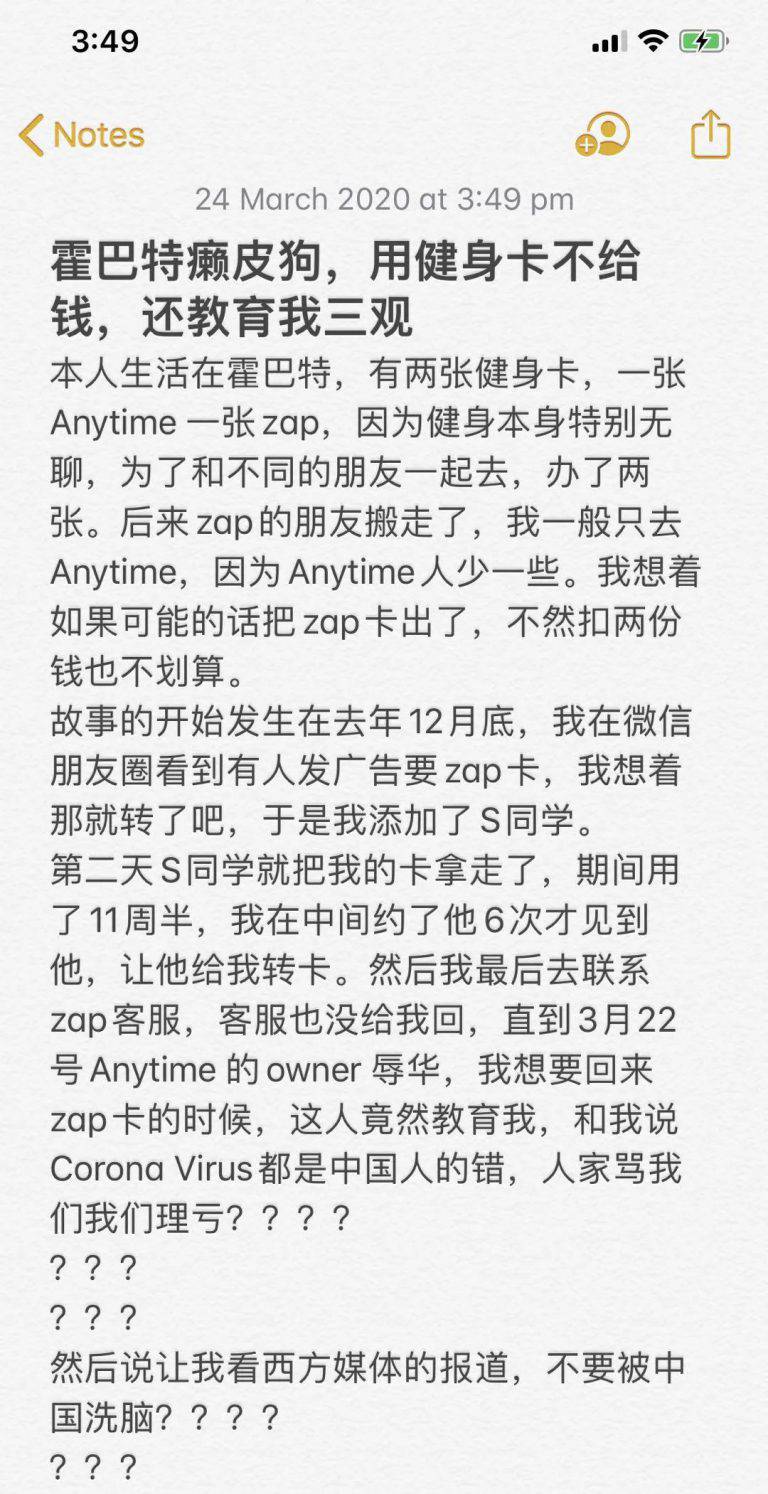Go back to the Notes list
Image resolution: width=768 pixels, height=1494 pixels.
[x=82, y=135]
